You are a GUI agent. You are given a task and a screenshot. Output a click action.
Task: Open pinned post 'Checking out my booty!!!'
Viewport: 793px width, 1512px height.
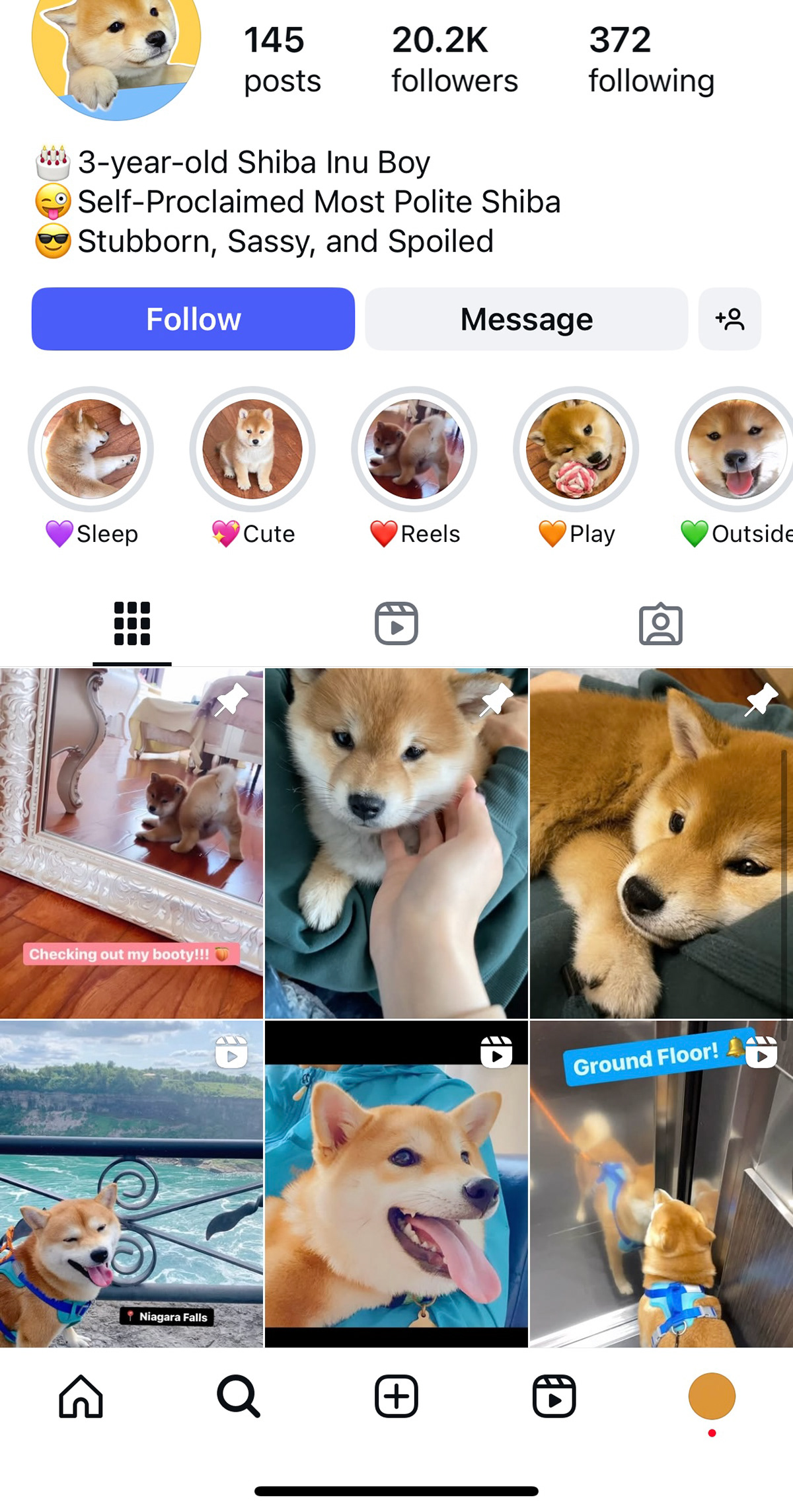pos(132,843)
